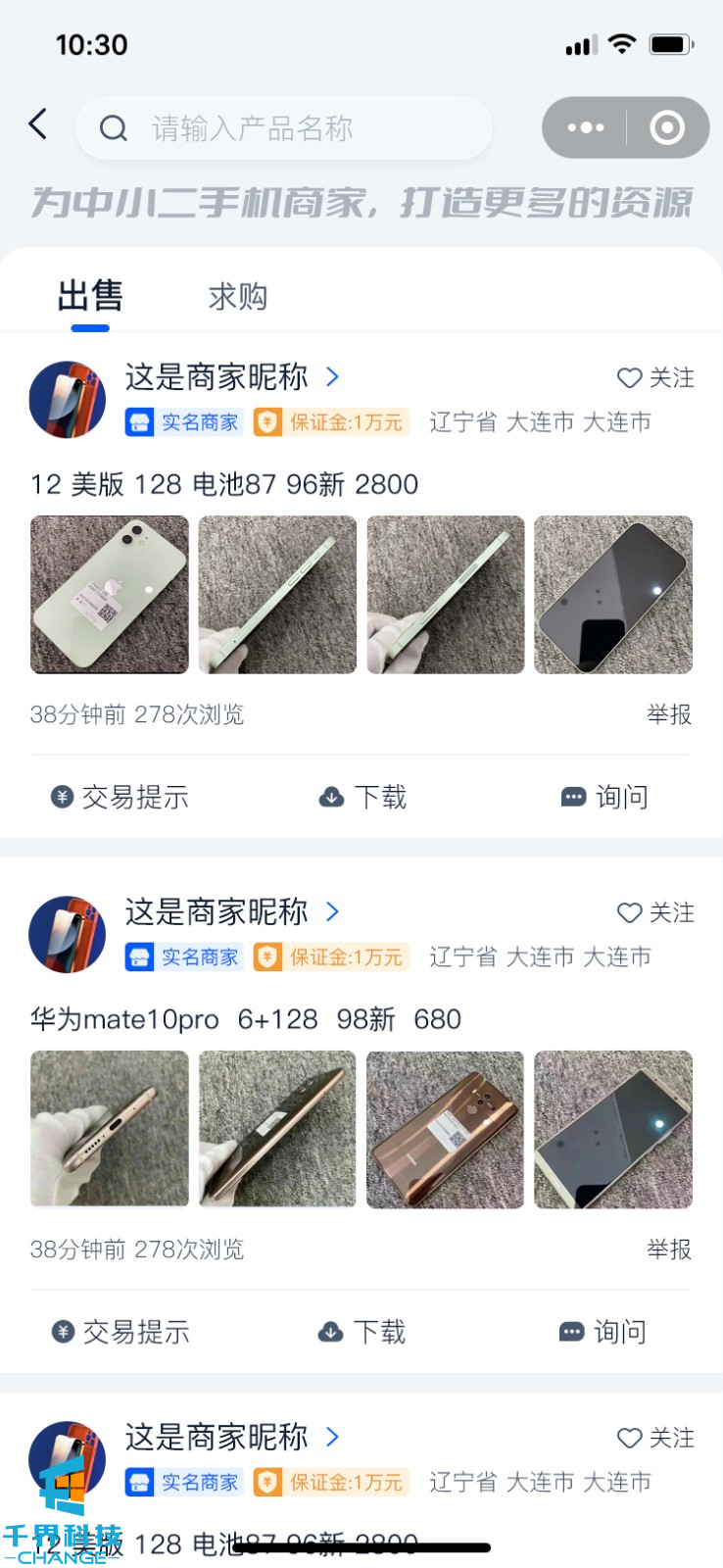Switch to the 求购 tab
The width and height of the screenshot is (723, 1568).
tap(237, 297)
